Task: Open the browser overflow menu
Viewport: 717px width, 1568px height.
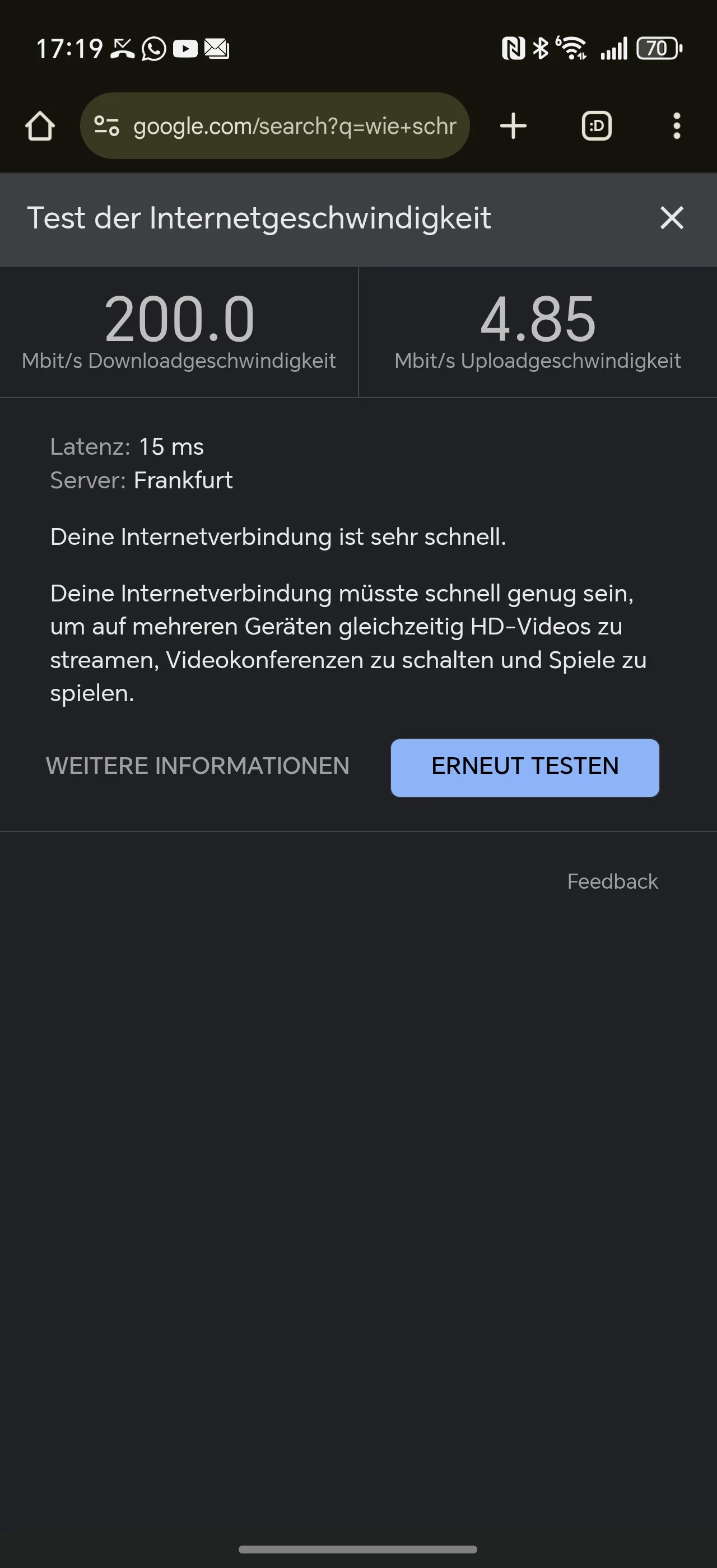Action: [676, 126]
